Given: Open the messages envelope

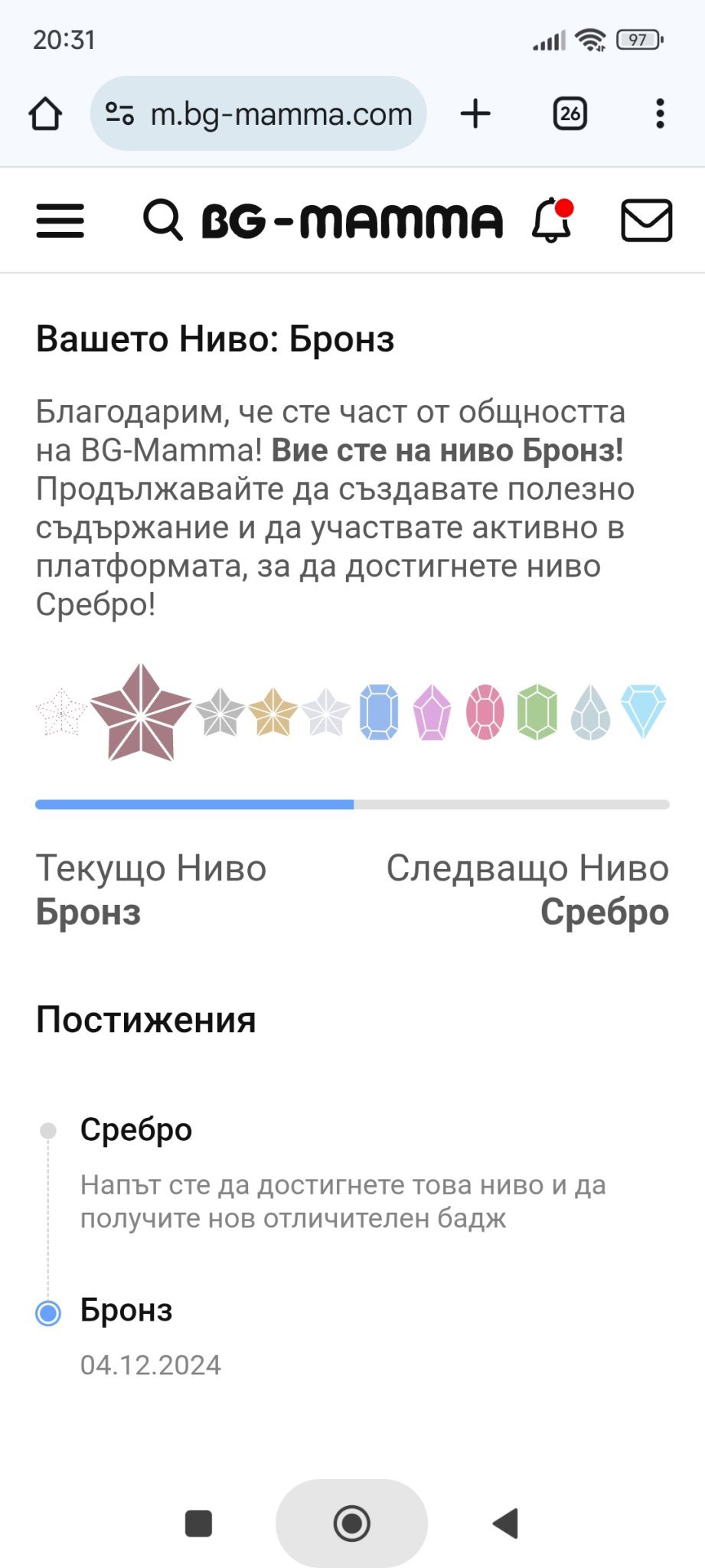Looking at the screenshot, I should (645, 220).
